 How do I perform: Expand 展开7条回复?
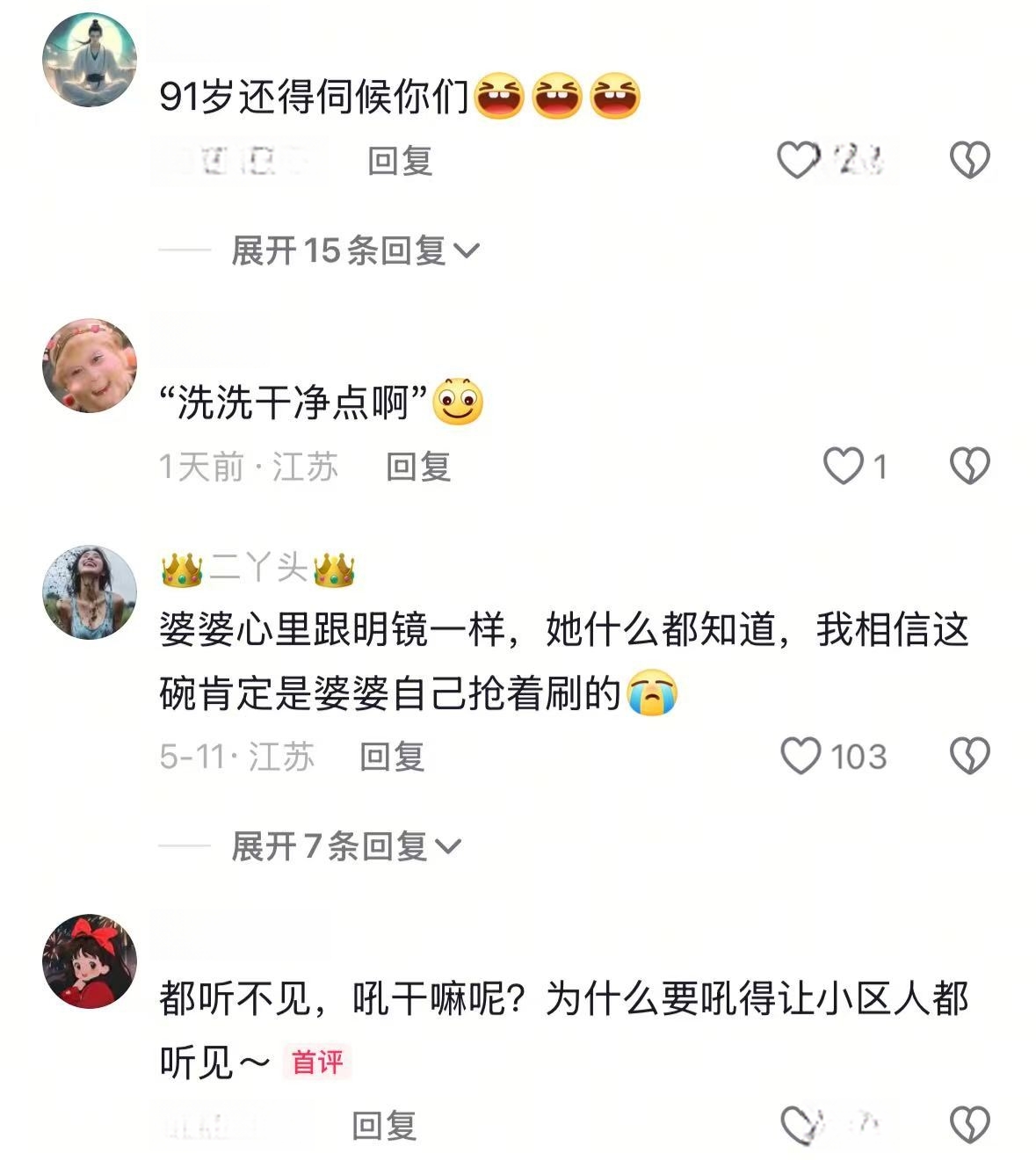(x=345, y=846)
